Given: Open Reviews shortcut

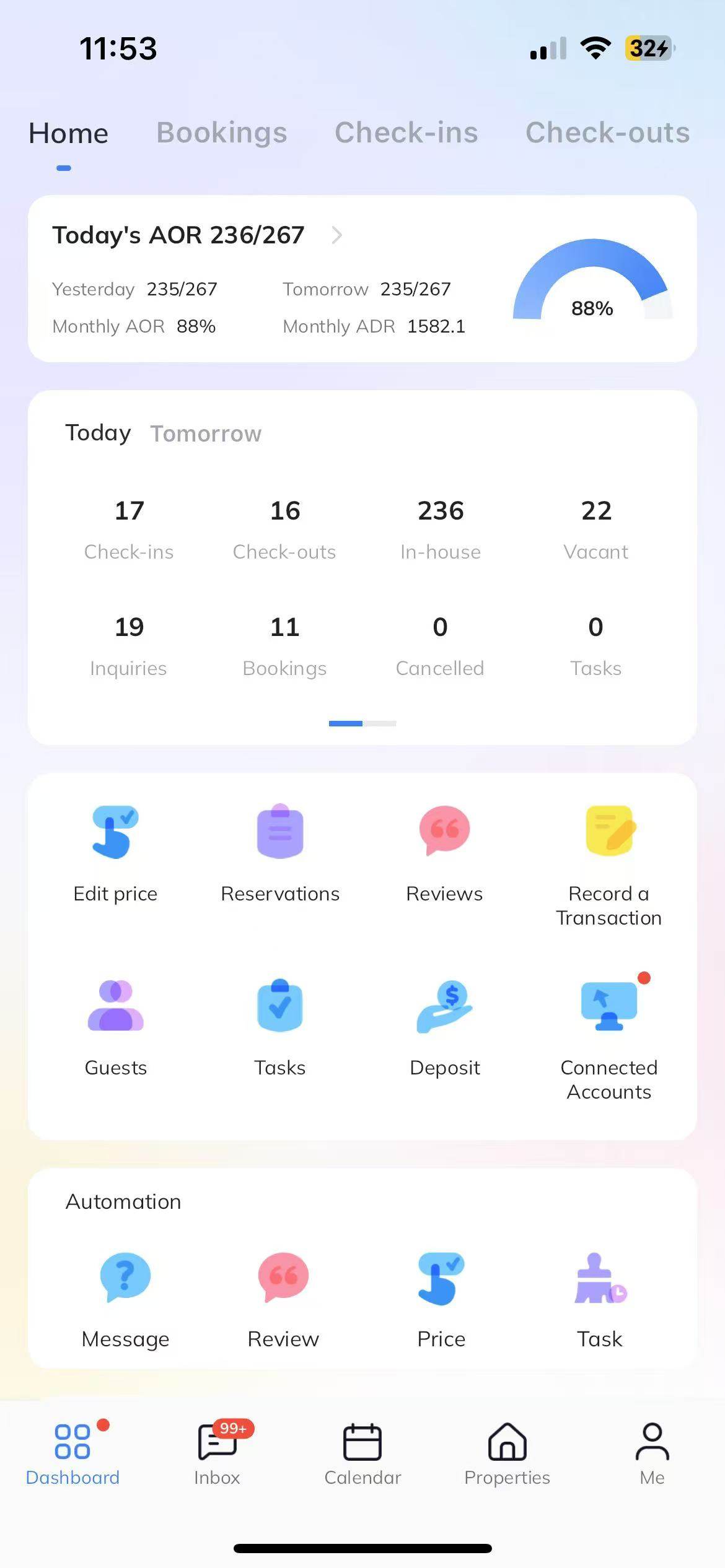Looking at the screenshot, I should pyautogui.click(x=444, y=853).
